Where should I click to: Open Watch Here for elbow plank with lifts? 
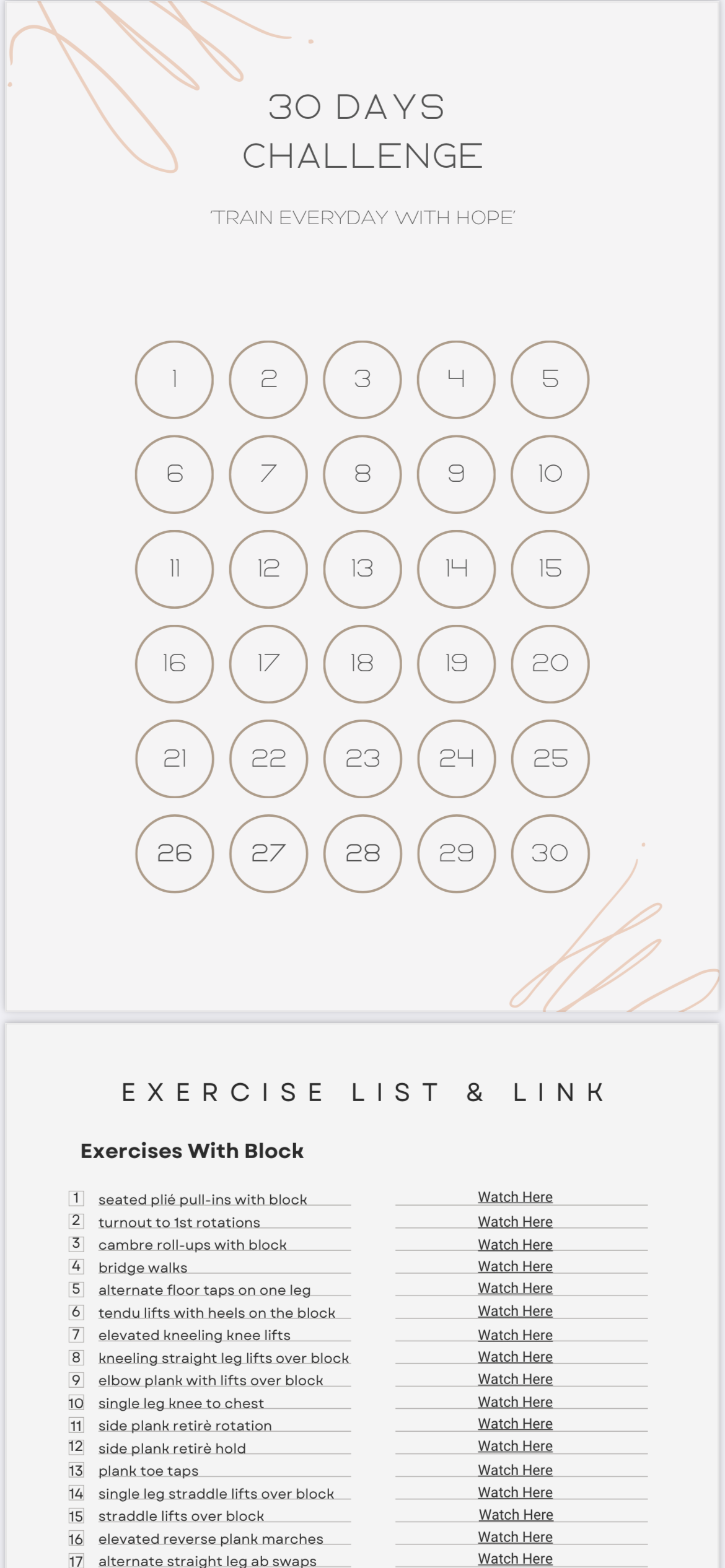[x=515, y=1379]
